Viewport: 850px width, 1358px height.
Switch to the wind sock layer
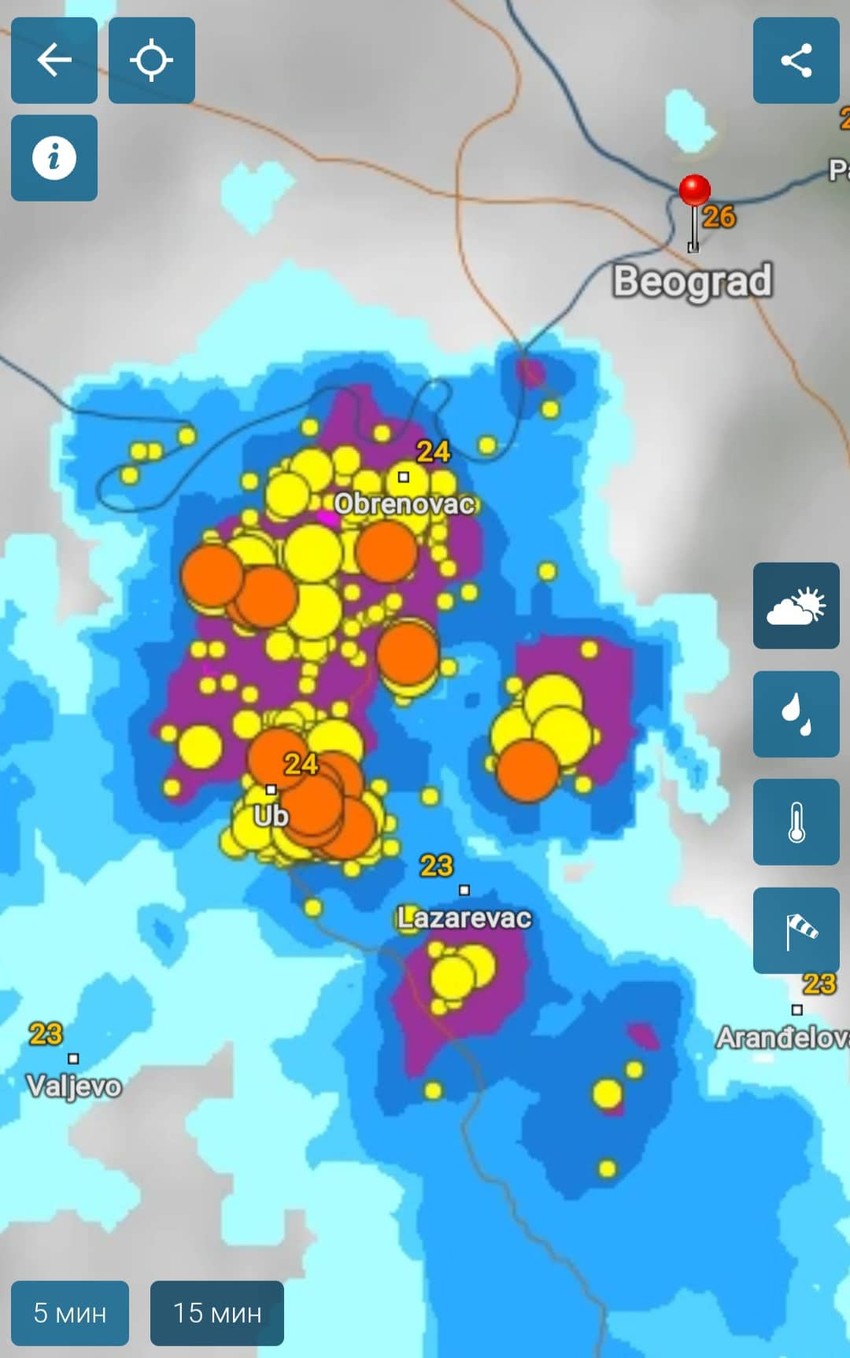tap(796, 930)
